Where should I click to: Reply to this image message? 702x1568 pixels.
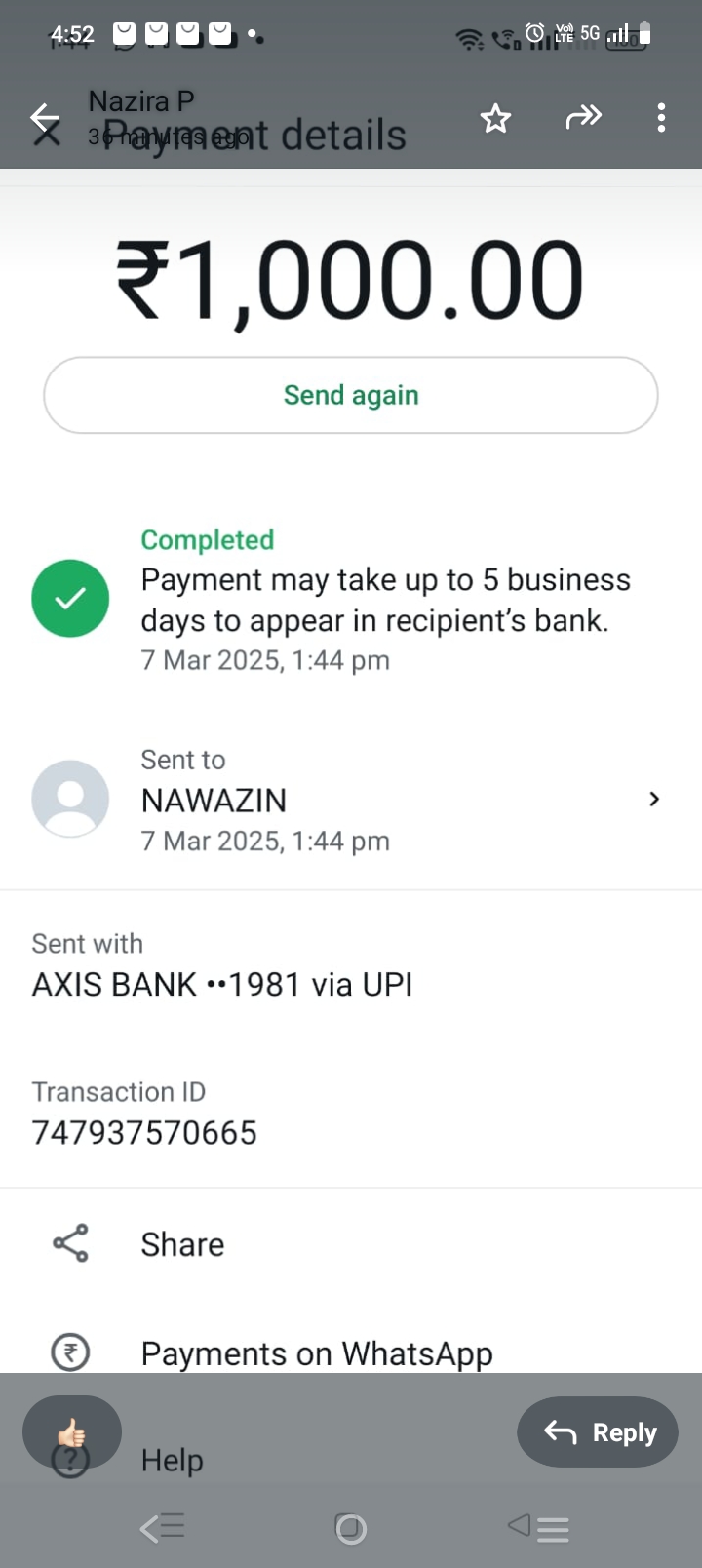[x=598, y=1431]
